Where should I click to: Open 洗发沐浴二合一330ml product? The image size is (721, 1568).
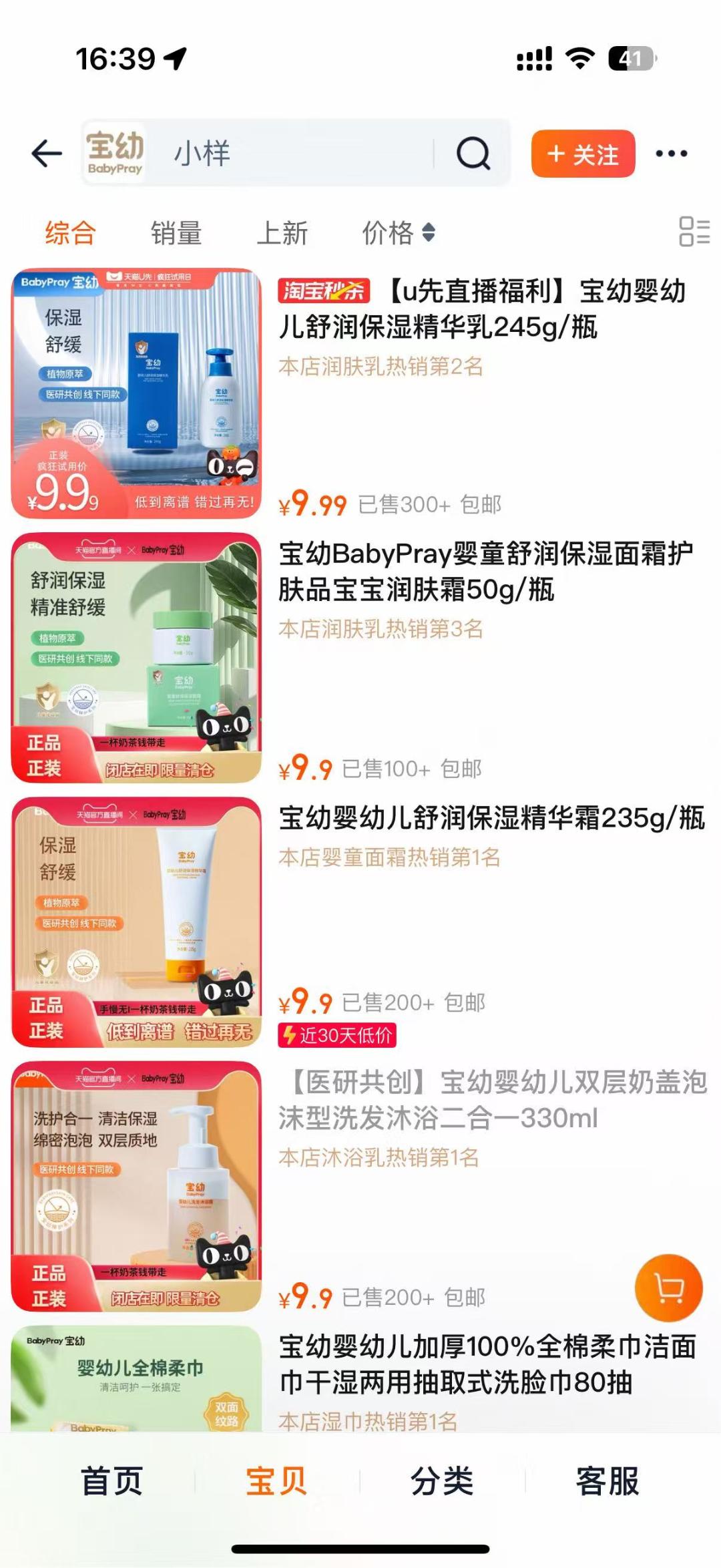491,1100
